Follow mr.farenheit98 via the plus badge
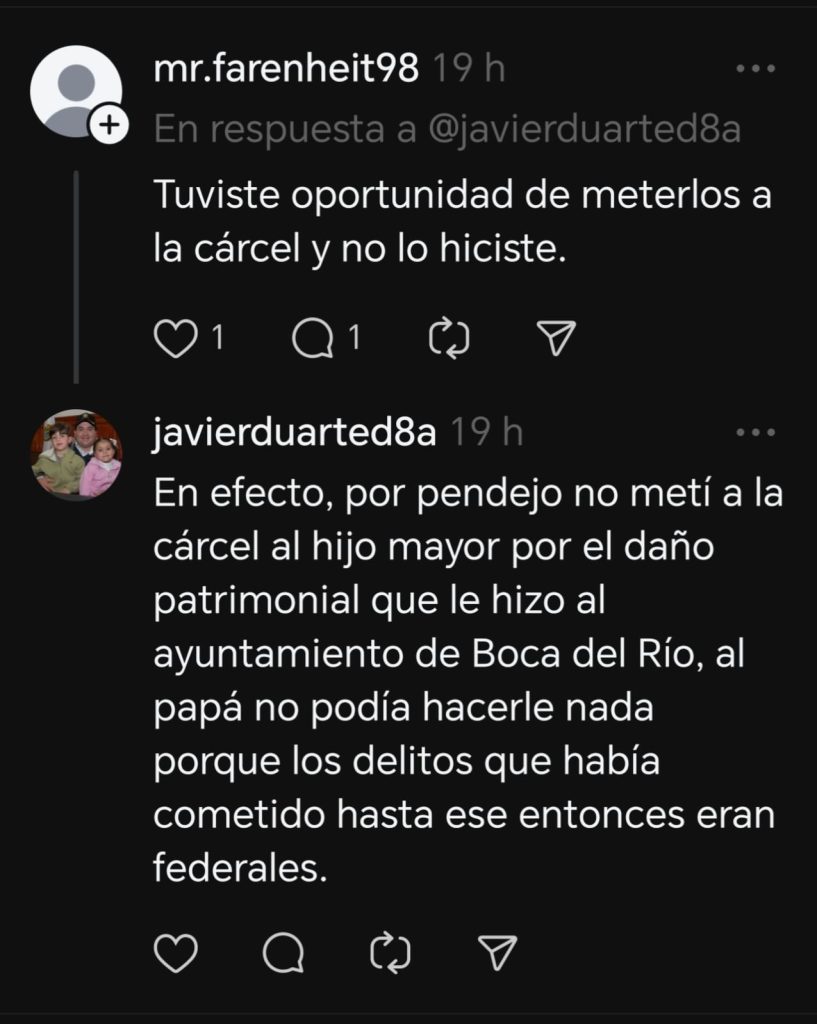Image resolution: width=817 pixels, height=1024 pixels. (x=109, y=127)
